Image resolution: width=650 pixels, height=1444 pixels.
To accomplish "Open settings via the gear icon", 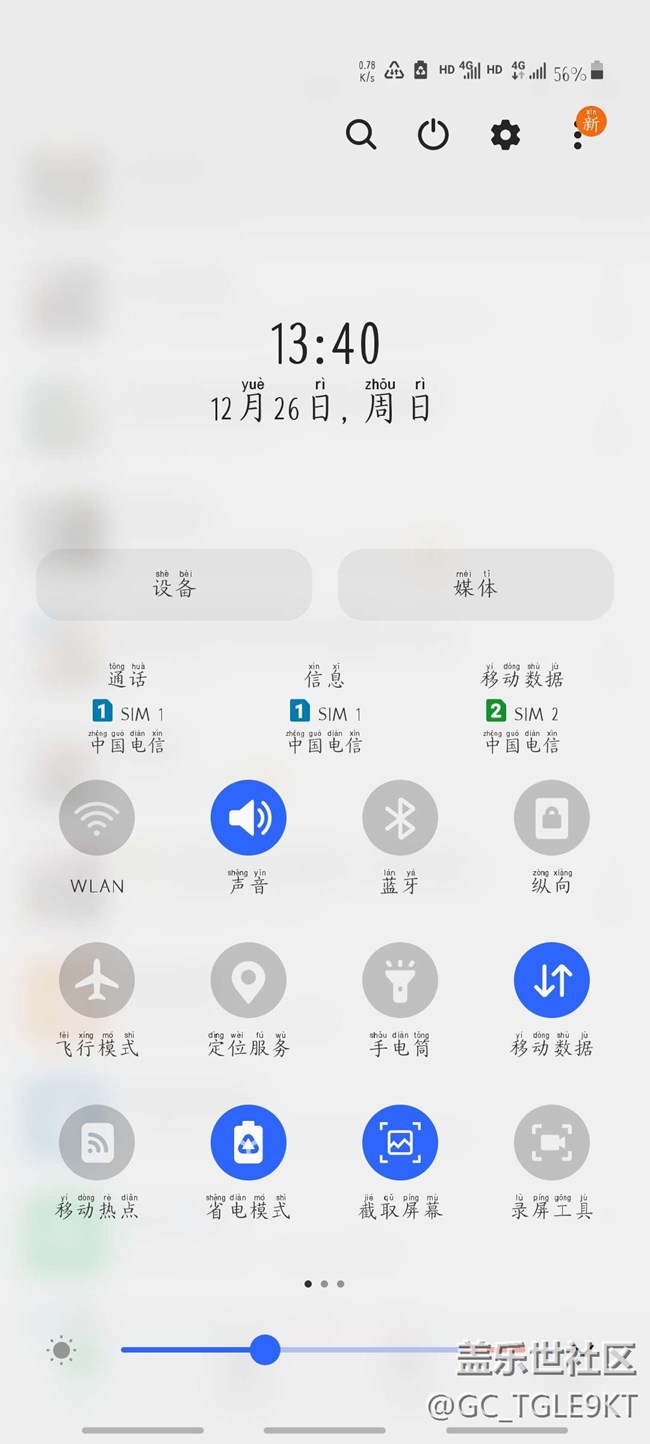I will tap(505, 134).
